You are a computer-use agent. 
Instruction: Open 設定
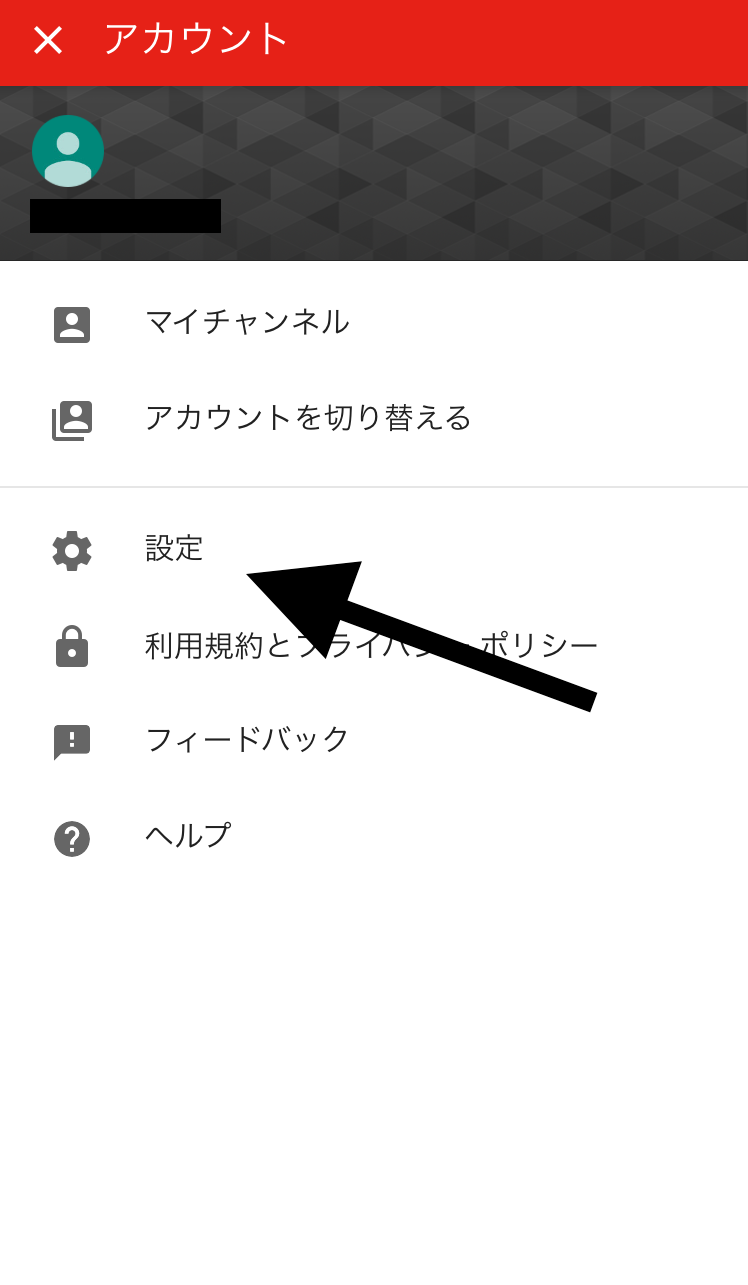(374, 549)
